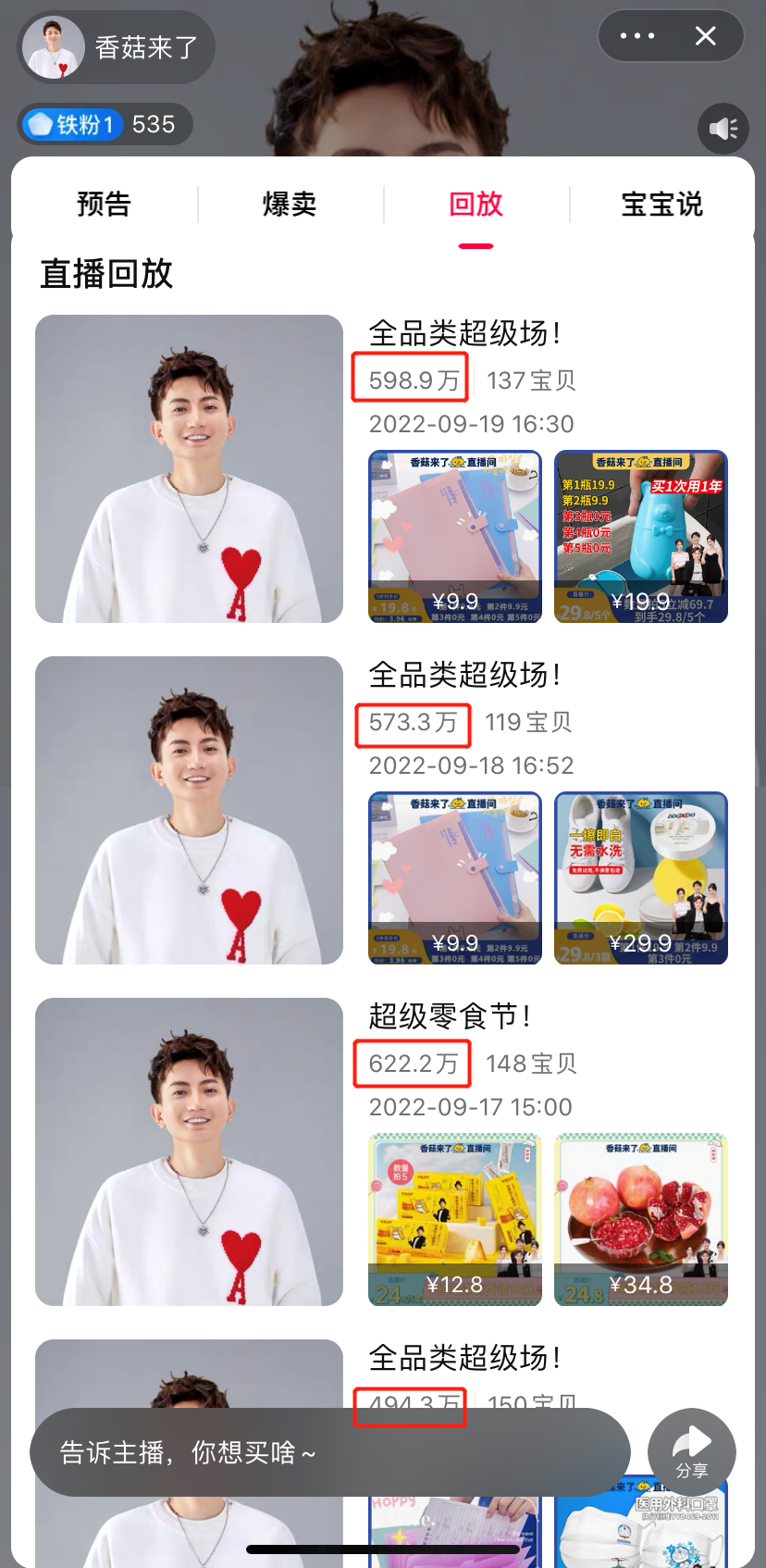Open the ¥34.8 pomegranate product
This screenshot has width=766, height=1568.
(640, 1220)
